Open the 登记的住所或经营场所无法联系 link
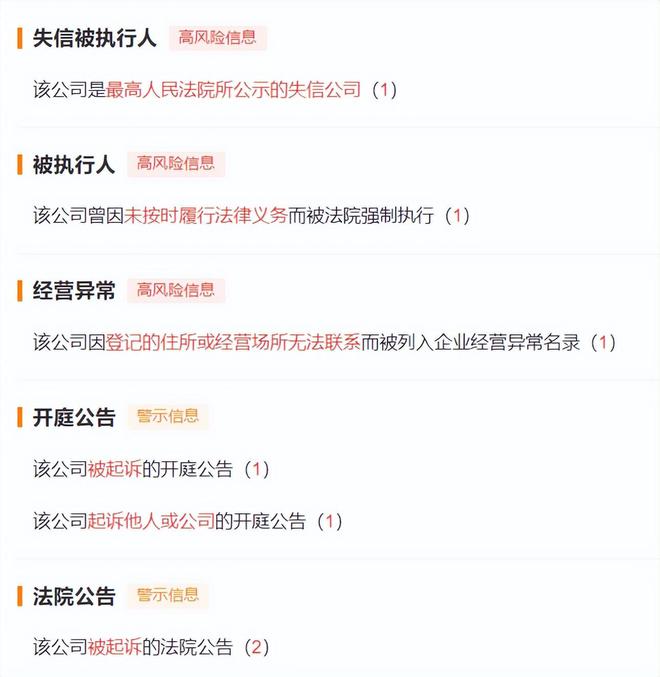This screenshot has height=677, width=660. (232, 342)
